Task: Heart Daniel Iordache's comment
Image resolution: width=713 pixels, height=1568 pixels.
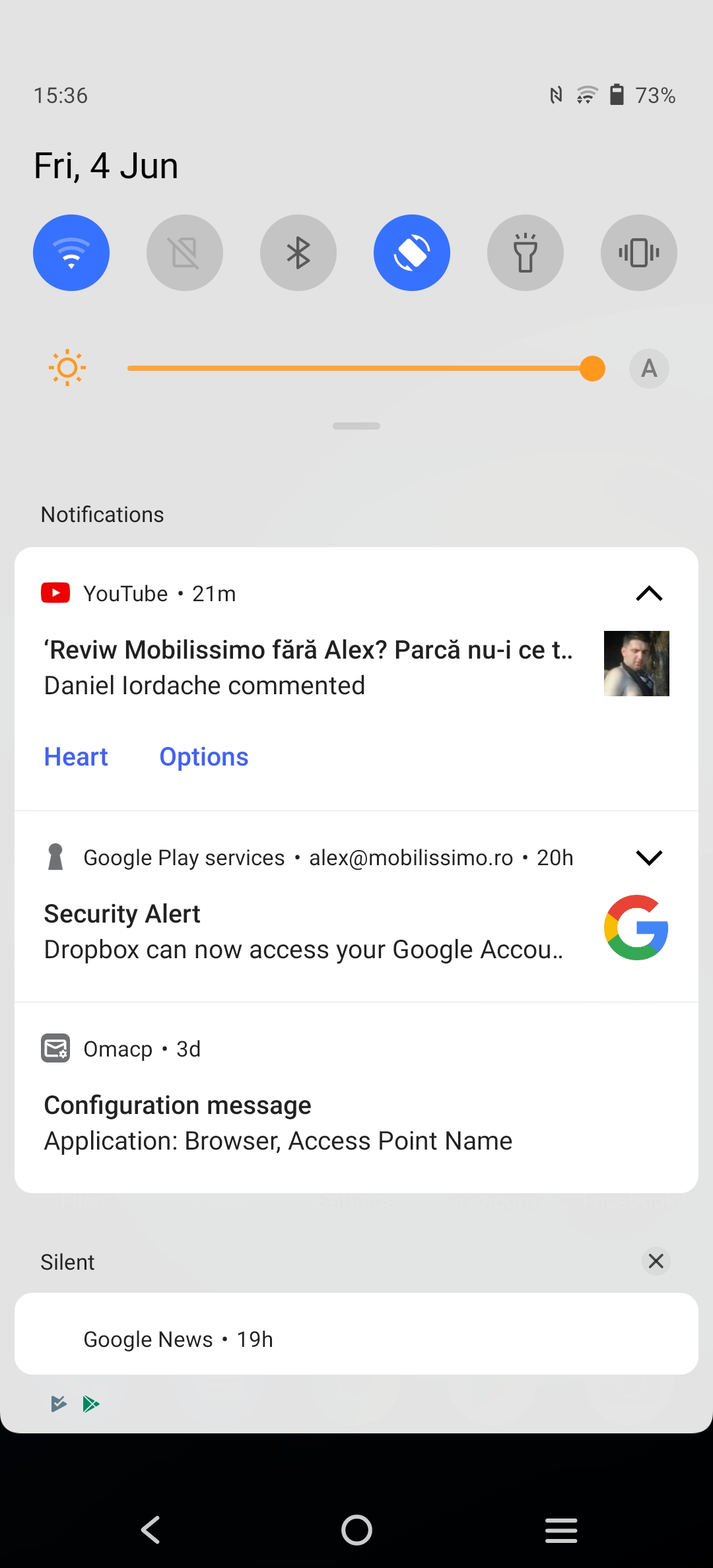Action: pyautogui.click(x=76, y=757)
